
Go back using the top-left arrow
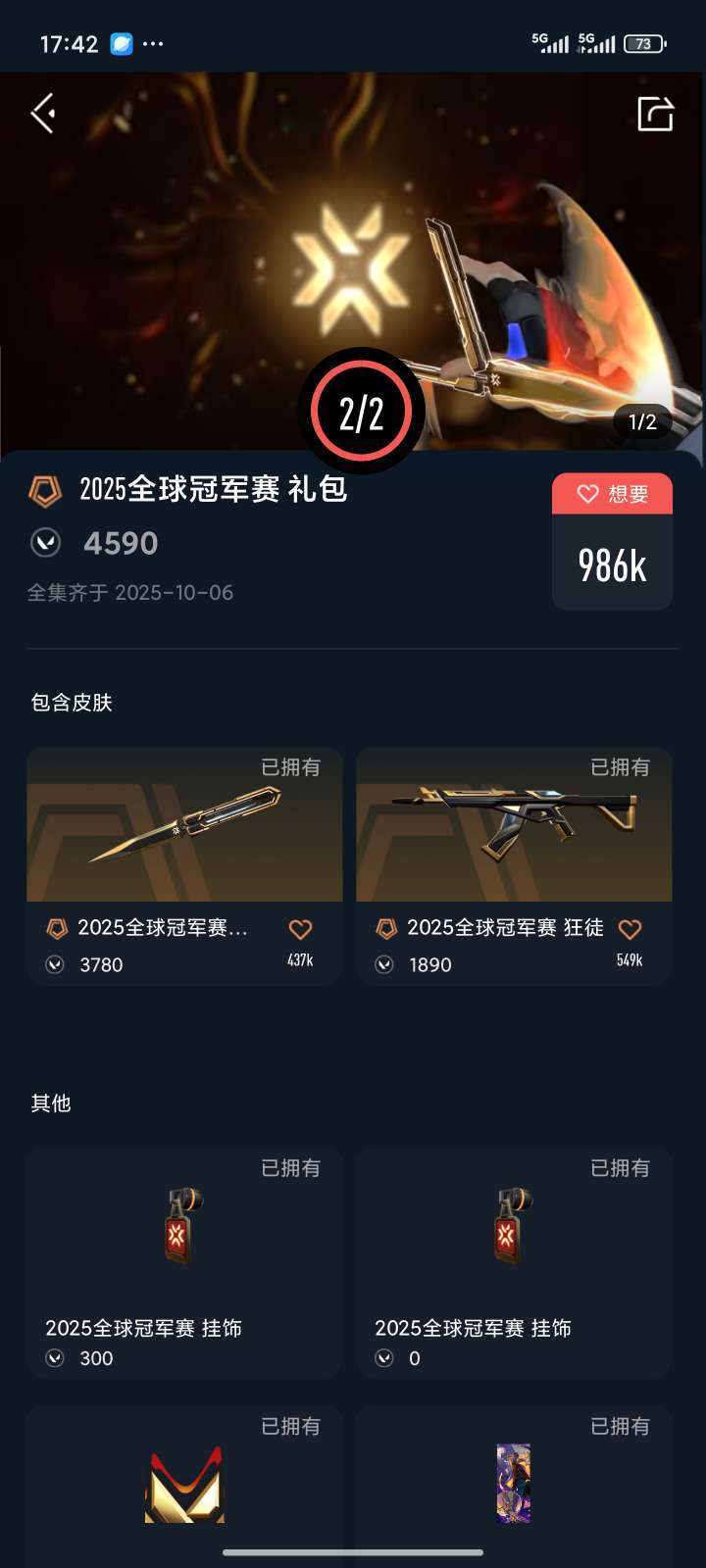point(43,114)
